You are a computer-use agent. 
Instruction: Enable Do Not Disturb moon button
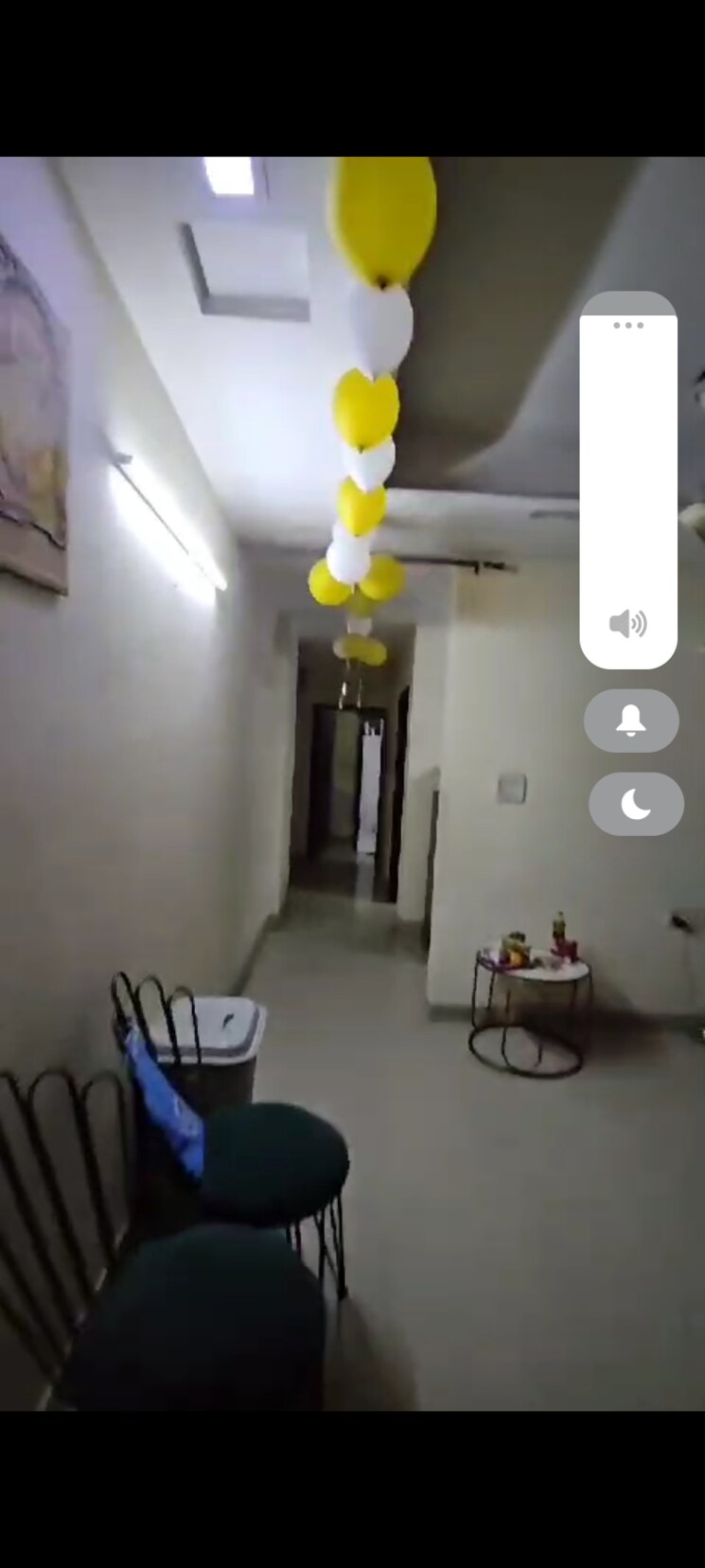636,804
